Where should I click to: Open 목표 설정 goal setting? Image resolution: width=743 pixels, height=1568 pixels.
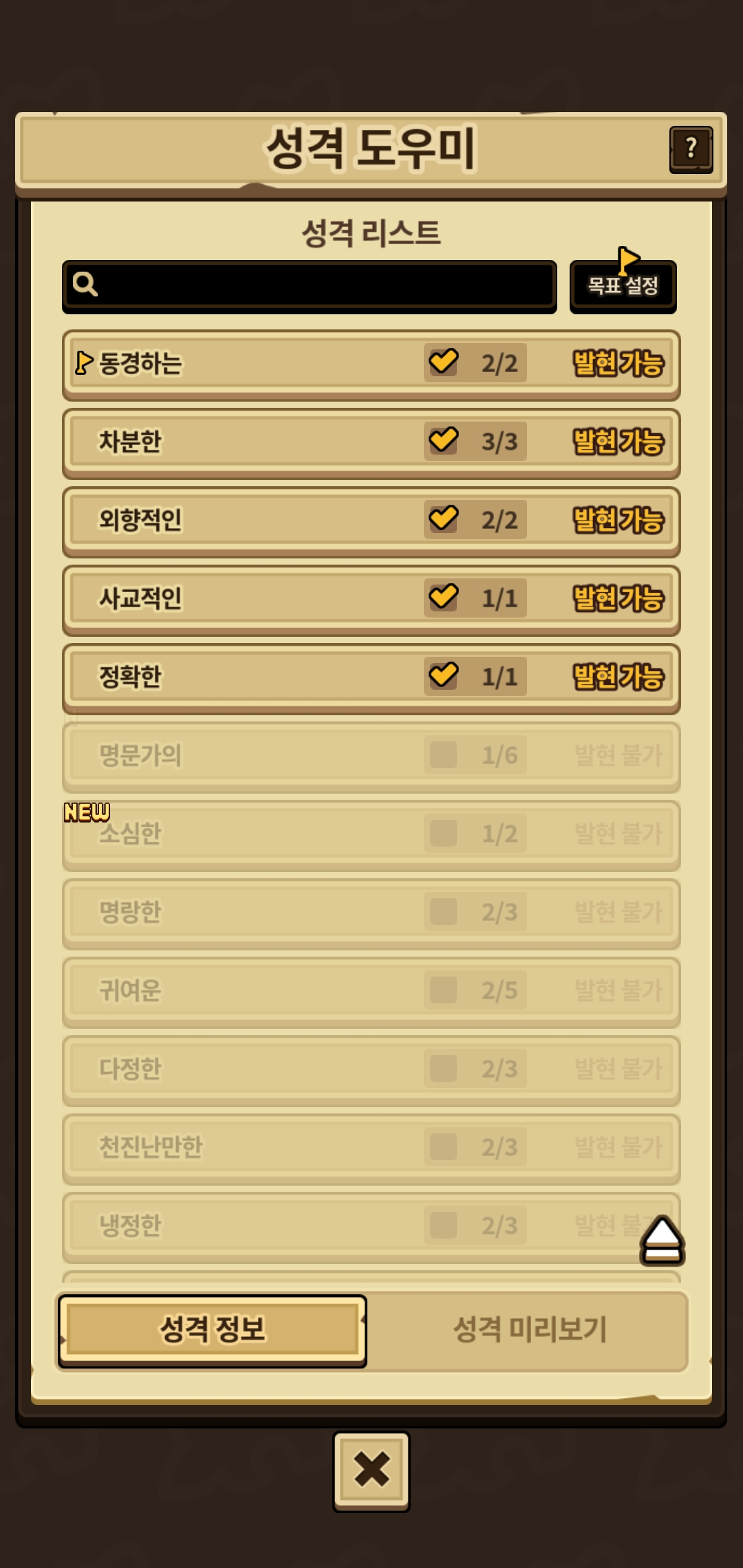(x=623, y=286)
